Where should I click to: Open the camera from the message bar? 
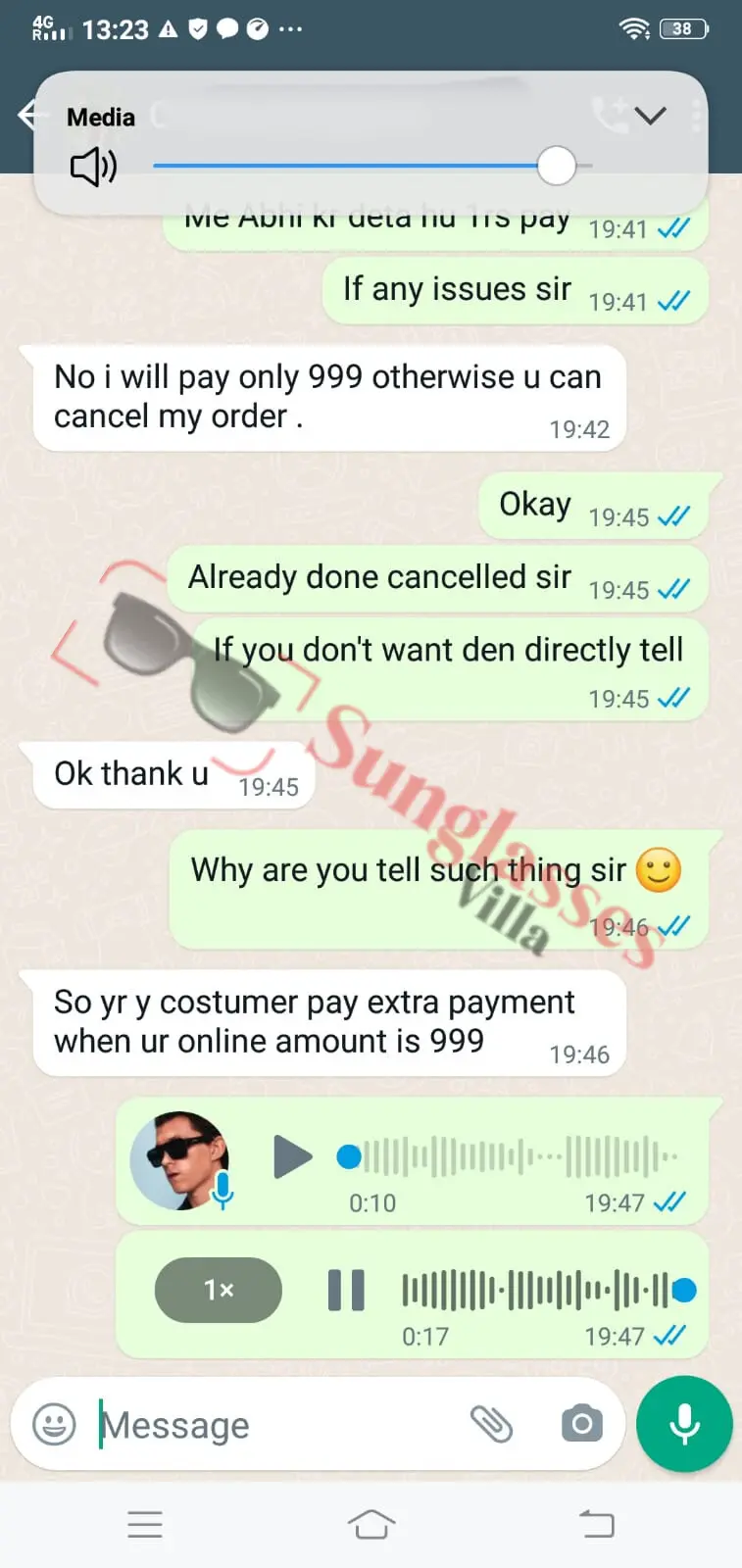(x=581, y=1424)
